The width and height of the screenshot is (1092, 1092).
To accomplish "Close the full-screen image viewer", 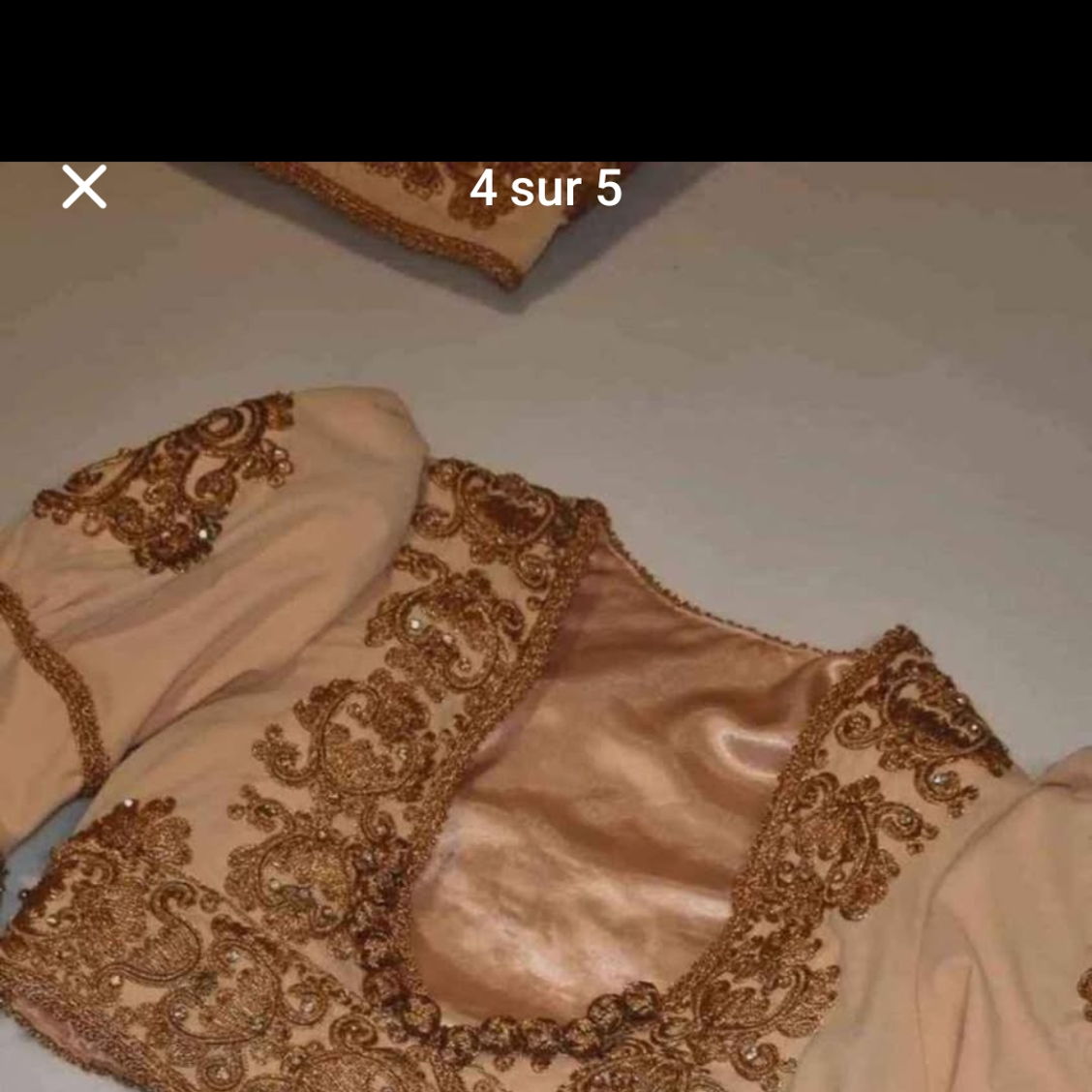I will [x=84, y=187].
